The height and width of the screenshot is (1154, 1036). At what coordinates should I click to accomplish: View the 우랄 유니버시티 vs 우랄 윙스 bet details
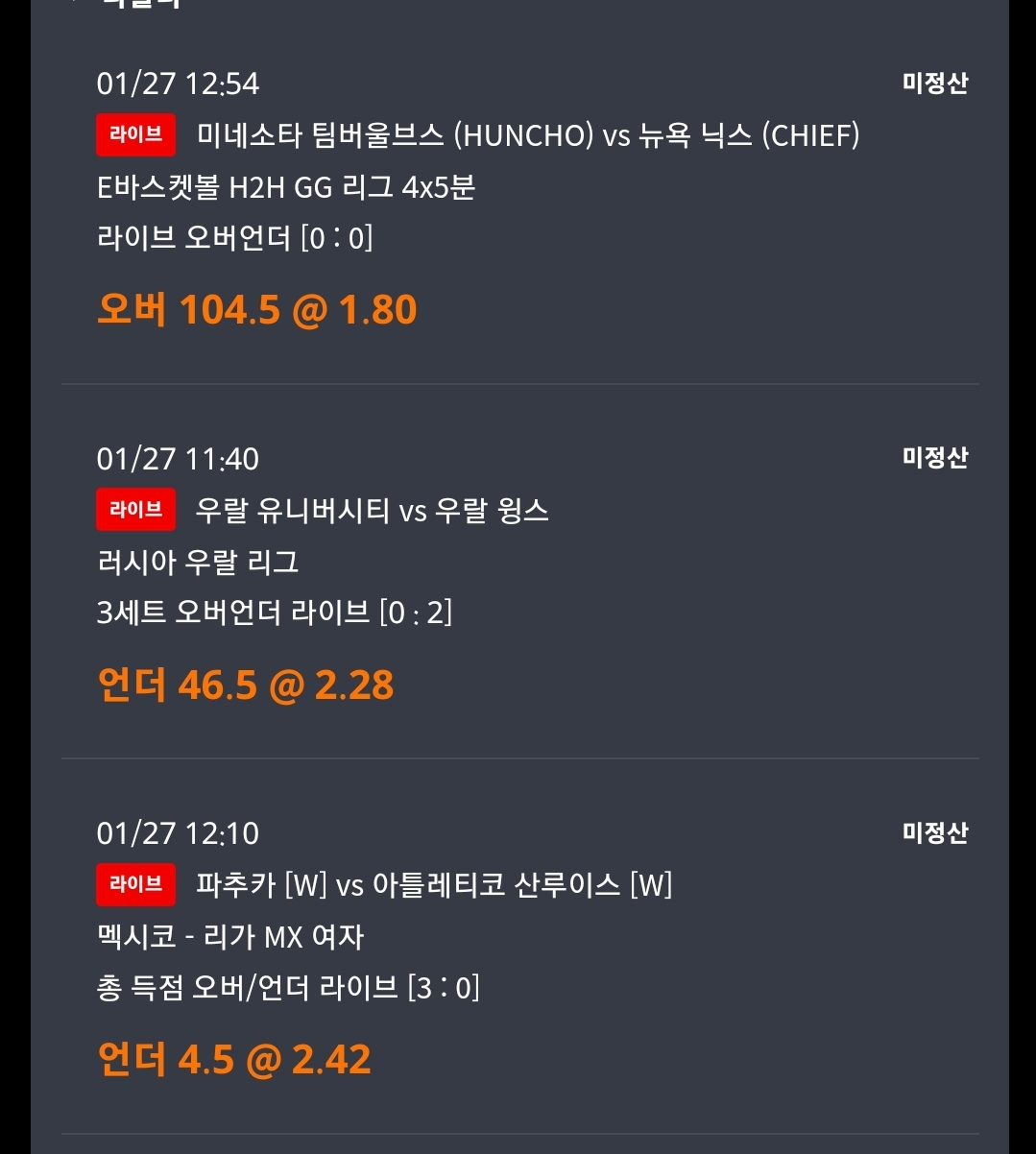point(372,510)
